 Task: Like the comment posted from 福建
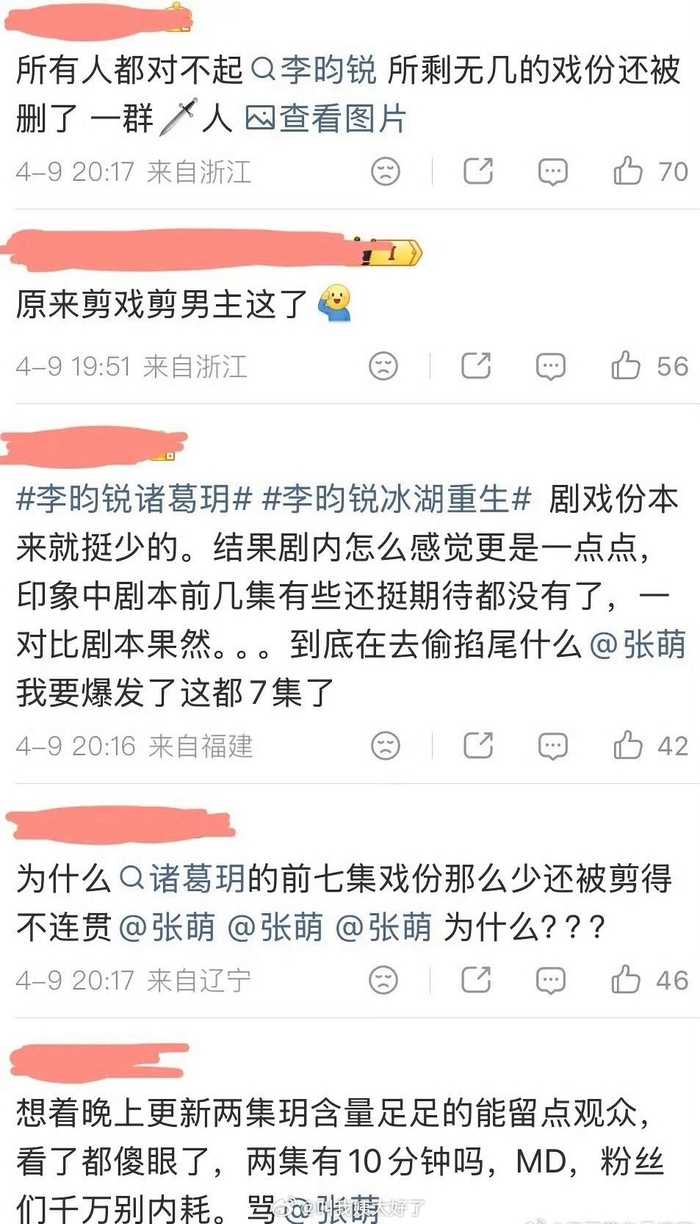[x=627, y=745]
